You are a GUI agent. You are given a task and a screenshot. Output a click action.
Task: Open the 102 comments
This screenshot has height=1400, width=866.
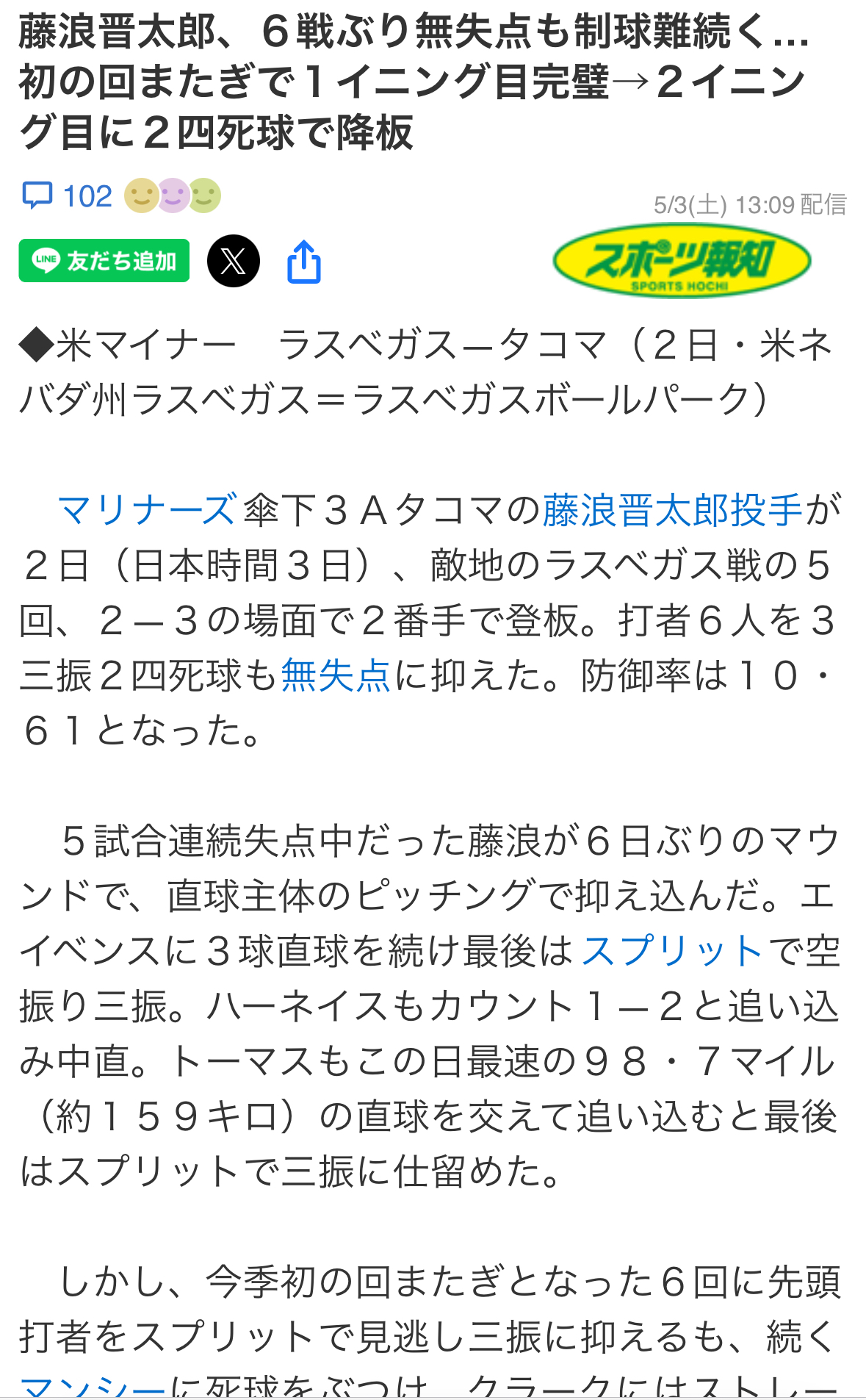(67, 196)
